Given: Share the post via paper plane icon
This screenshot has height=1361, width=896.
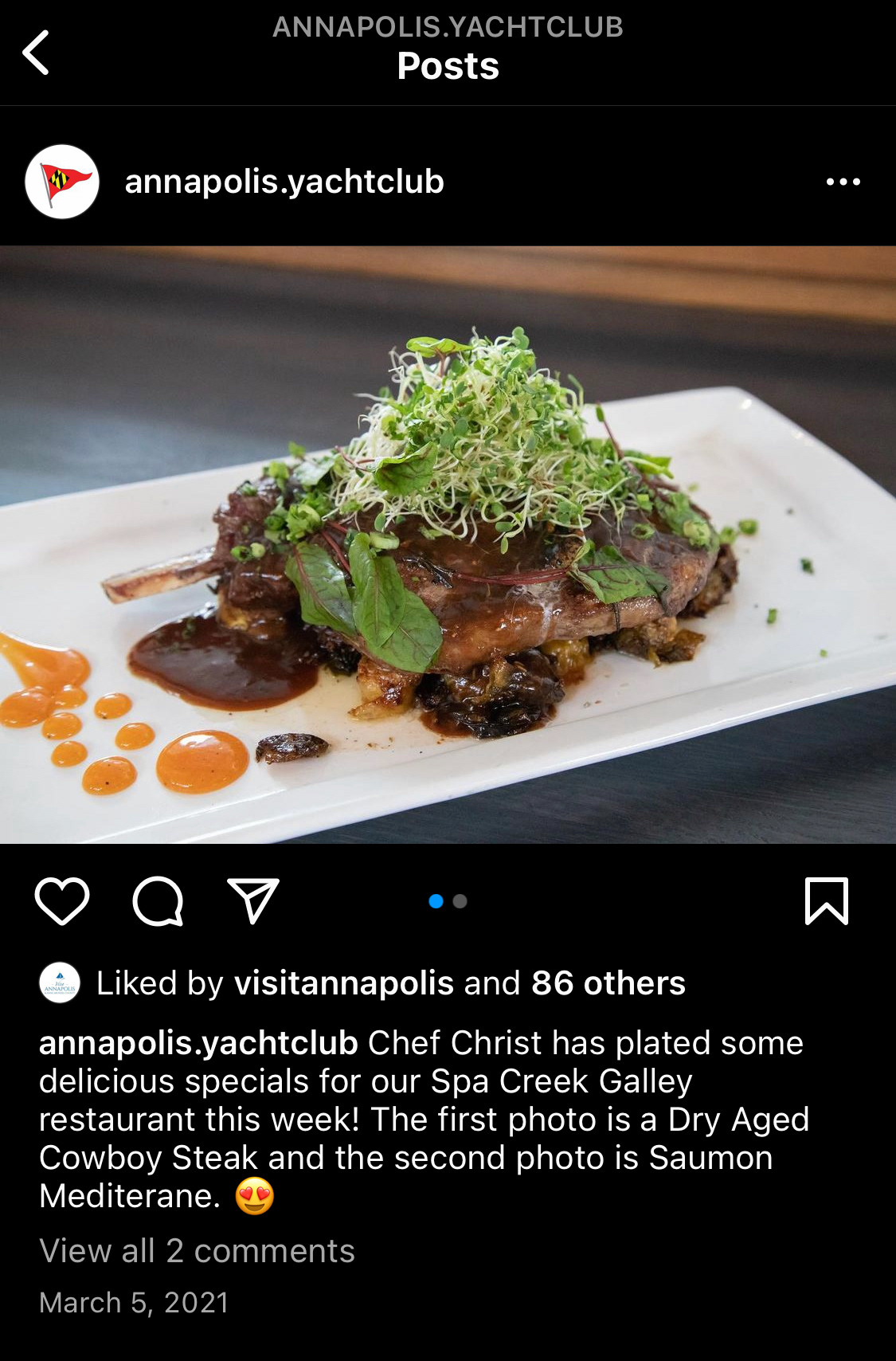Looking at the screenshot, I should [x=253, y=901].
